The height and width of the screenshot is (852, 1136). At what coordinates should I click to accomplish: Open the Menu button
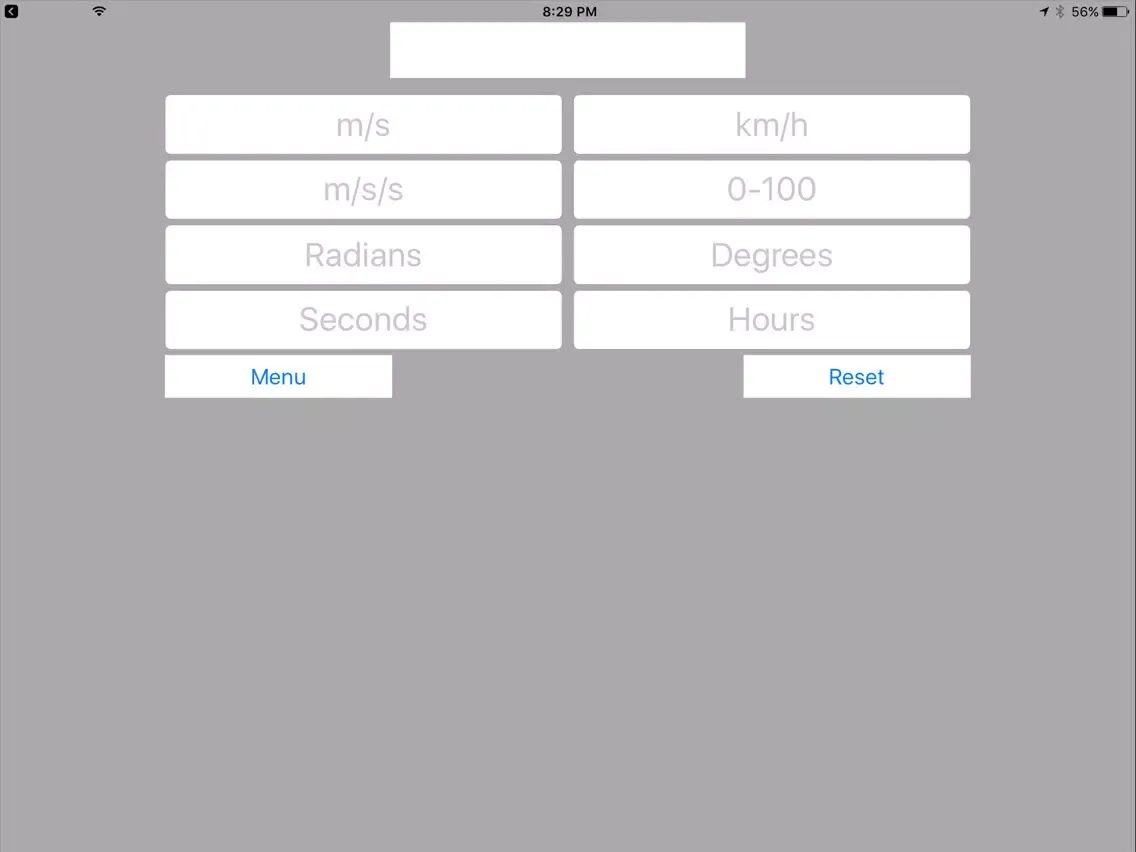point(278,377)
